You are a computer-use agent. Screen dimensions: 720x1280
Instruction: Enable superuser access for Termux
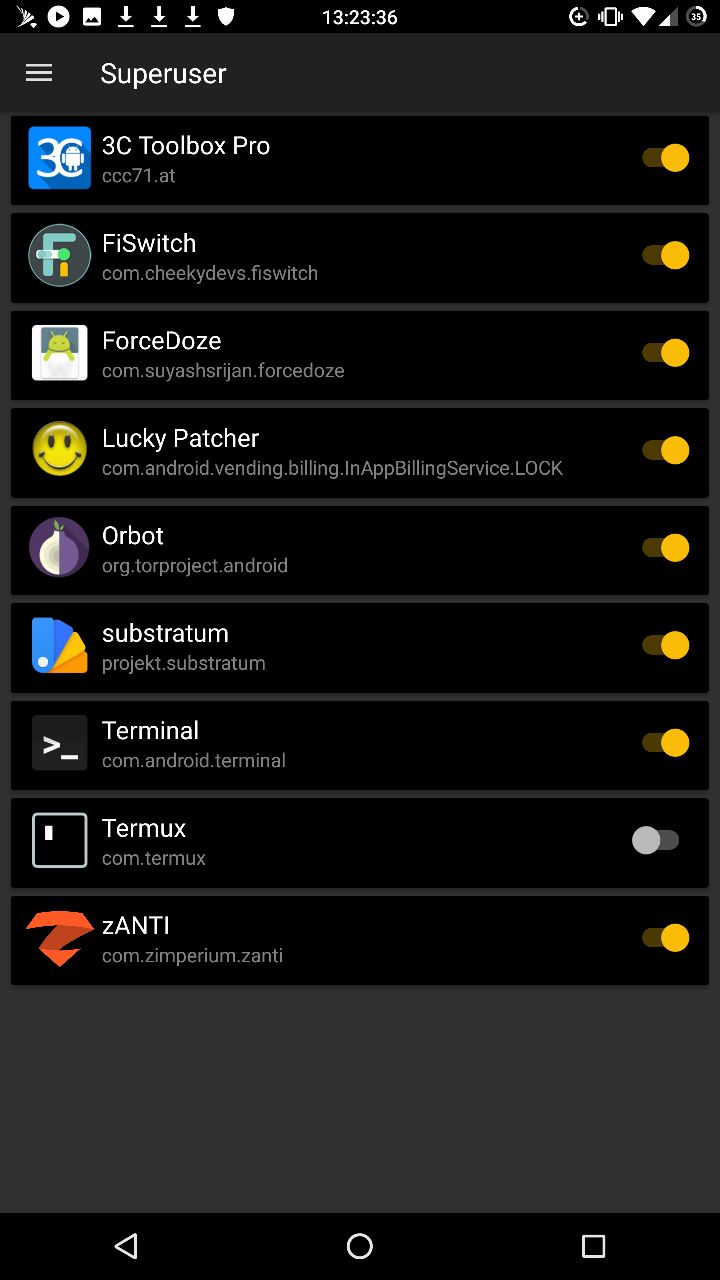click(x=656, y=841)
